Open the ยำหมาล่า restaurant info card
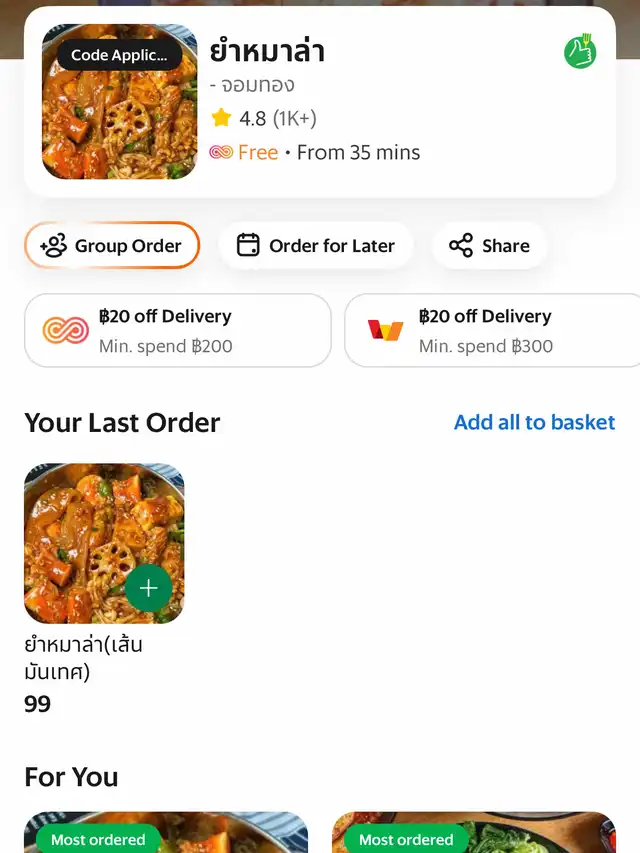 (x=380, y=100)
